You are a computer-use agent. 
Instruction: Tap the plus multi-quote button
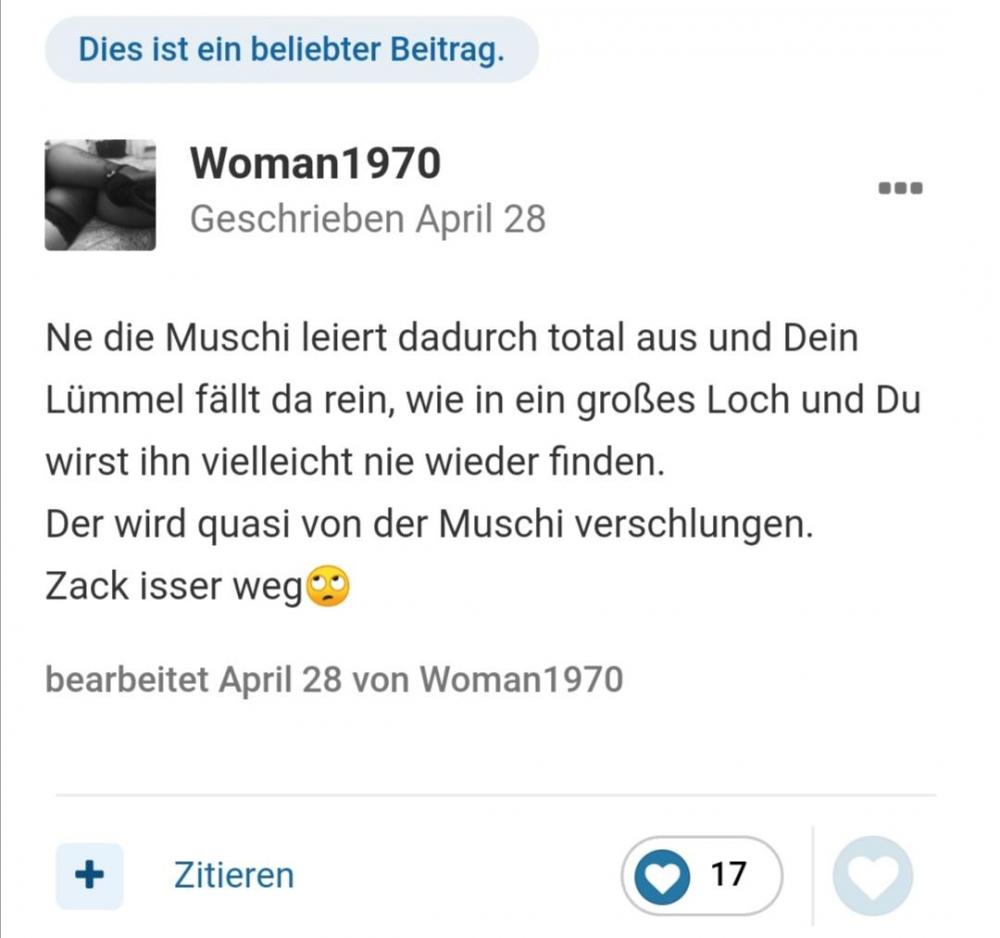pos(89,875)
